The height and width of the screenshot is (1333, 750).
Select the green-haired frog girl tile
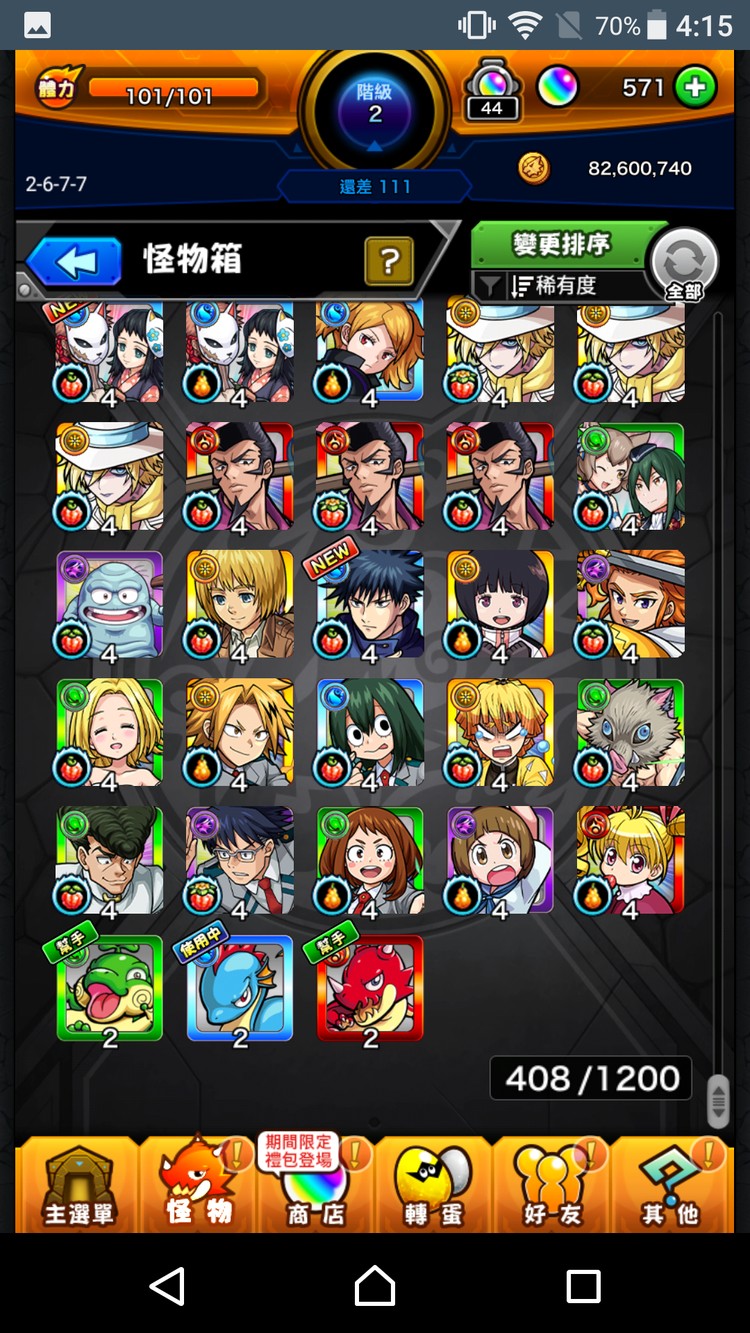[x=370, y=732]
